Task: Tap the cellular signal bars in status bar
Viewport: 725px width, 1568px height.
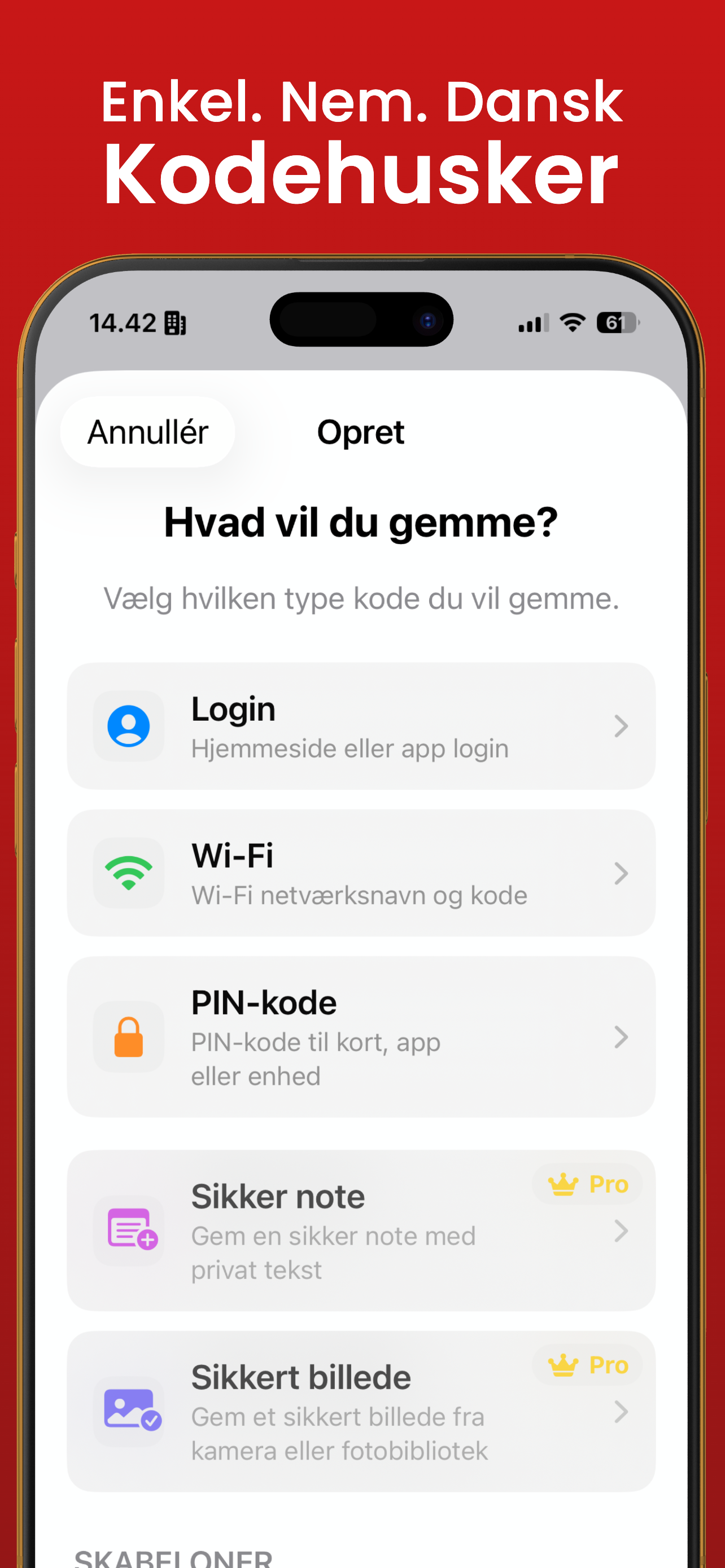Action: tap(530, 323)
